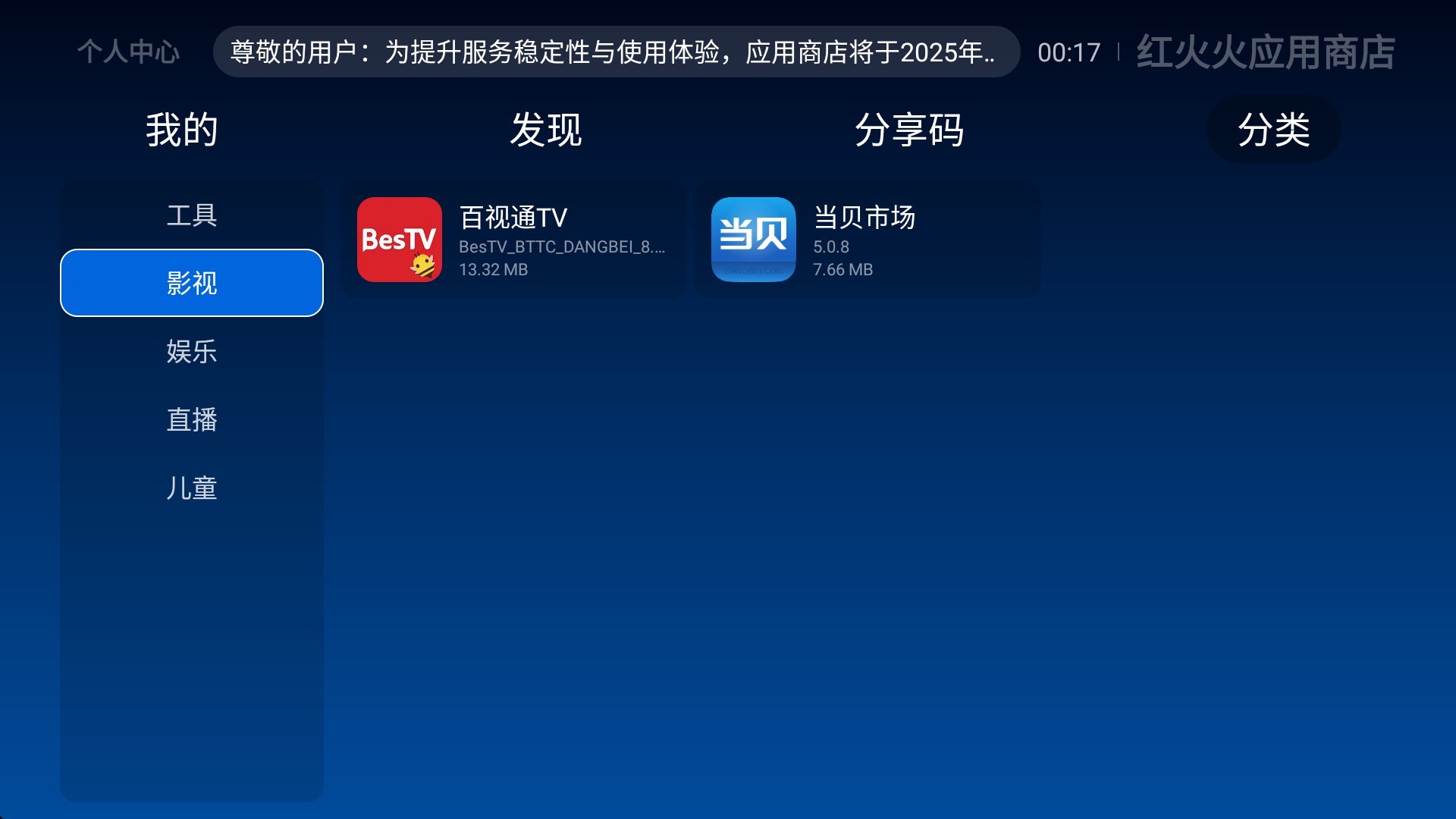
Task: Switch to the 分享码 tab
Action: 909,130
